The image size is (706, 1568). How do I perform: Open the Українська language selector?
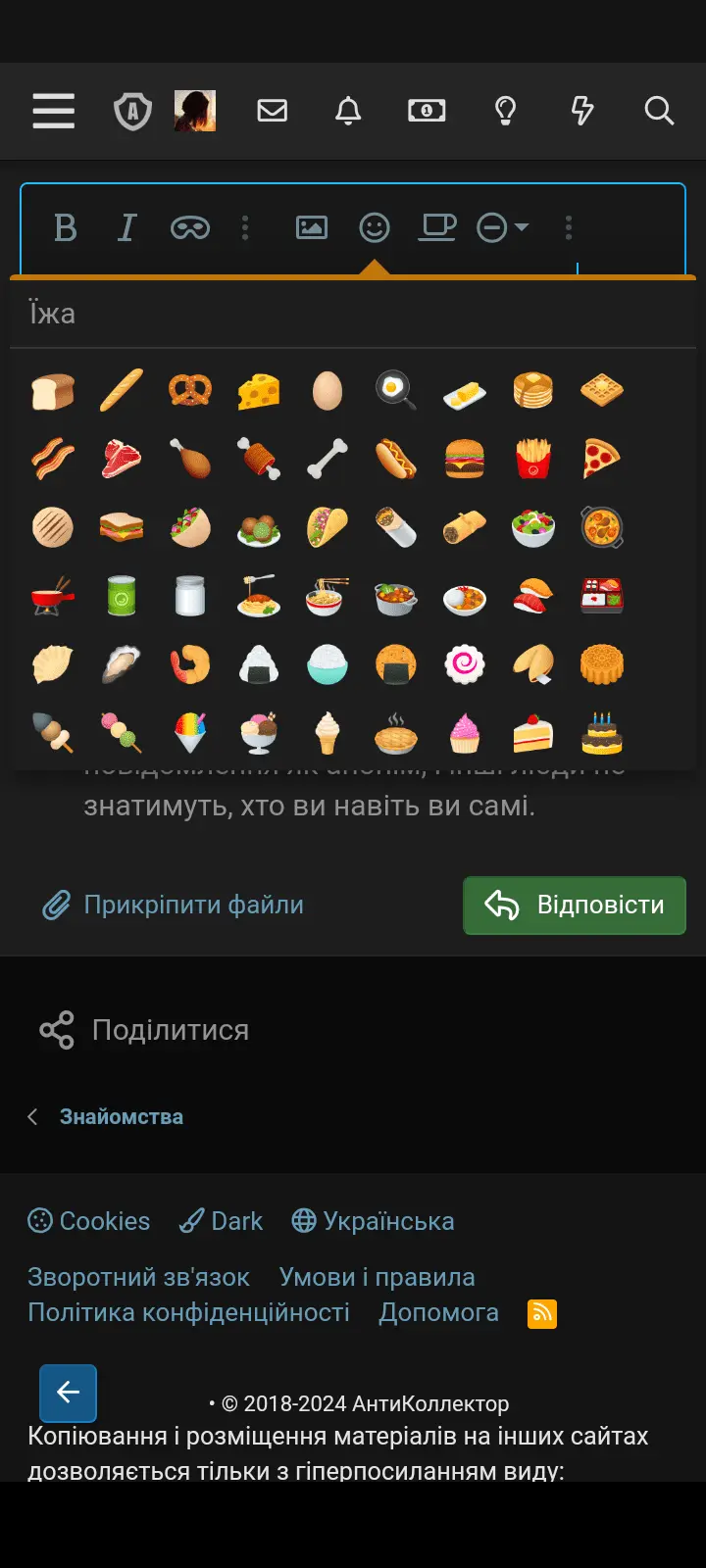372,1221
